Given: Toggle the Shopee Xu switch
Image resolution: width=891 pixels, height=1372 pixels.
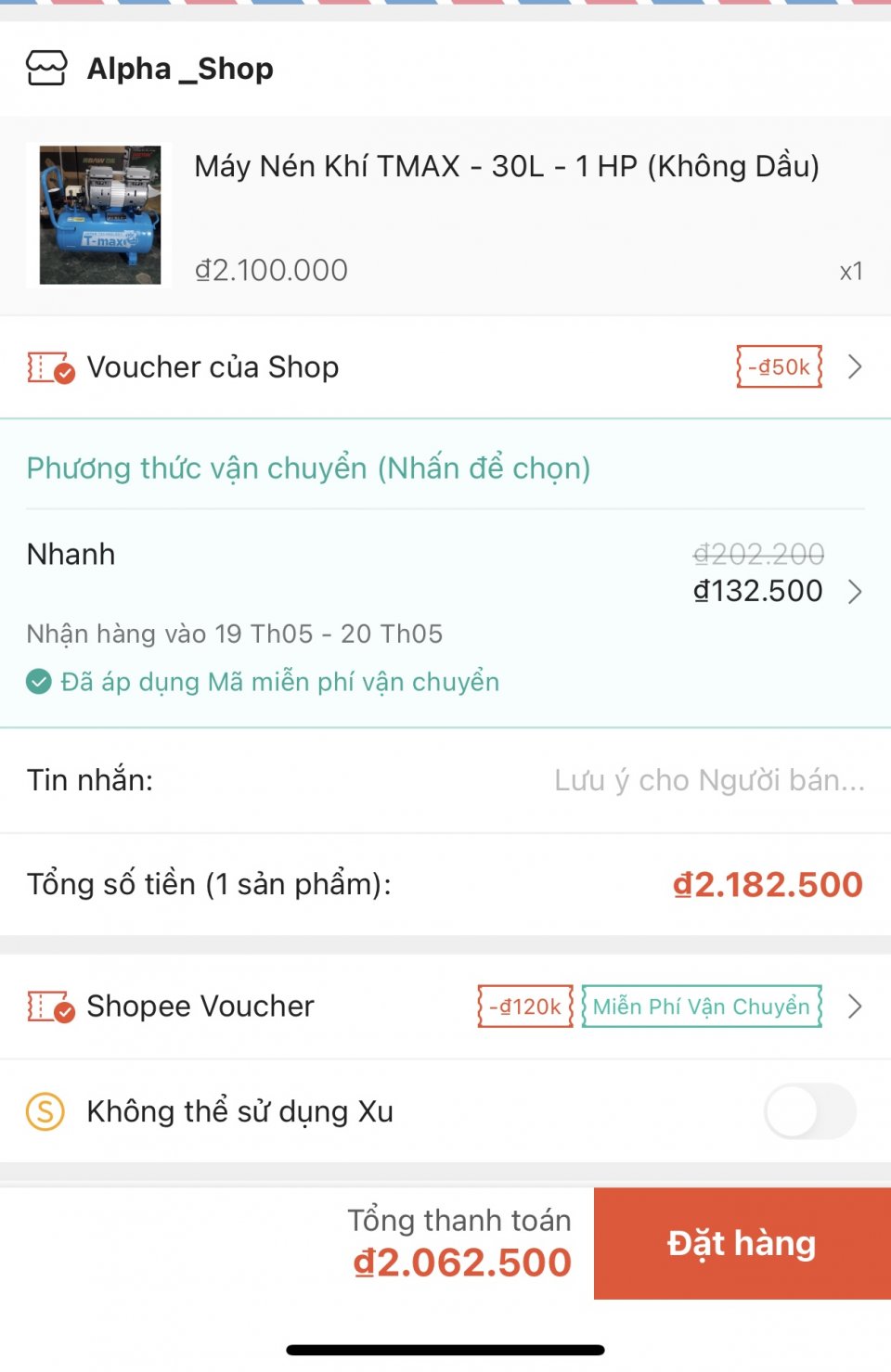Looking at the screenshot, I should pos(809,1111).
